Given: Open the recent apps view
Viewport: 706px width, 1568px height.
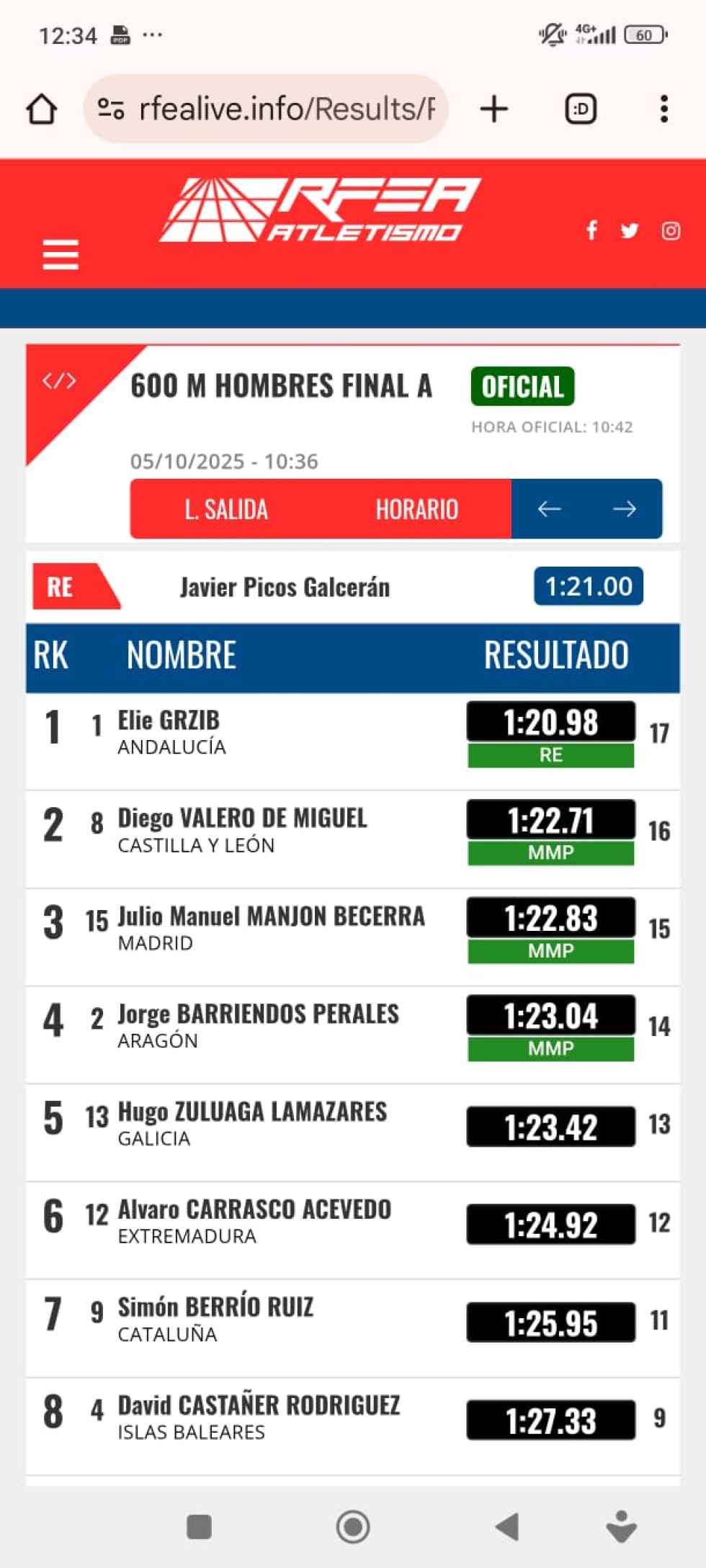Looking at the screenshot, I should point(199,1526).
